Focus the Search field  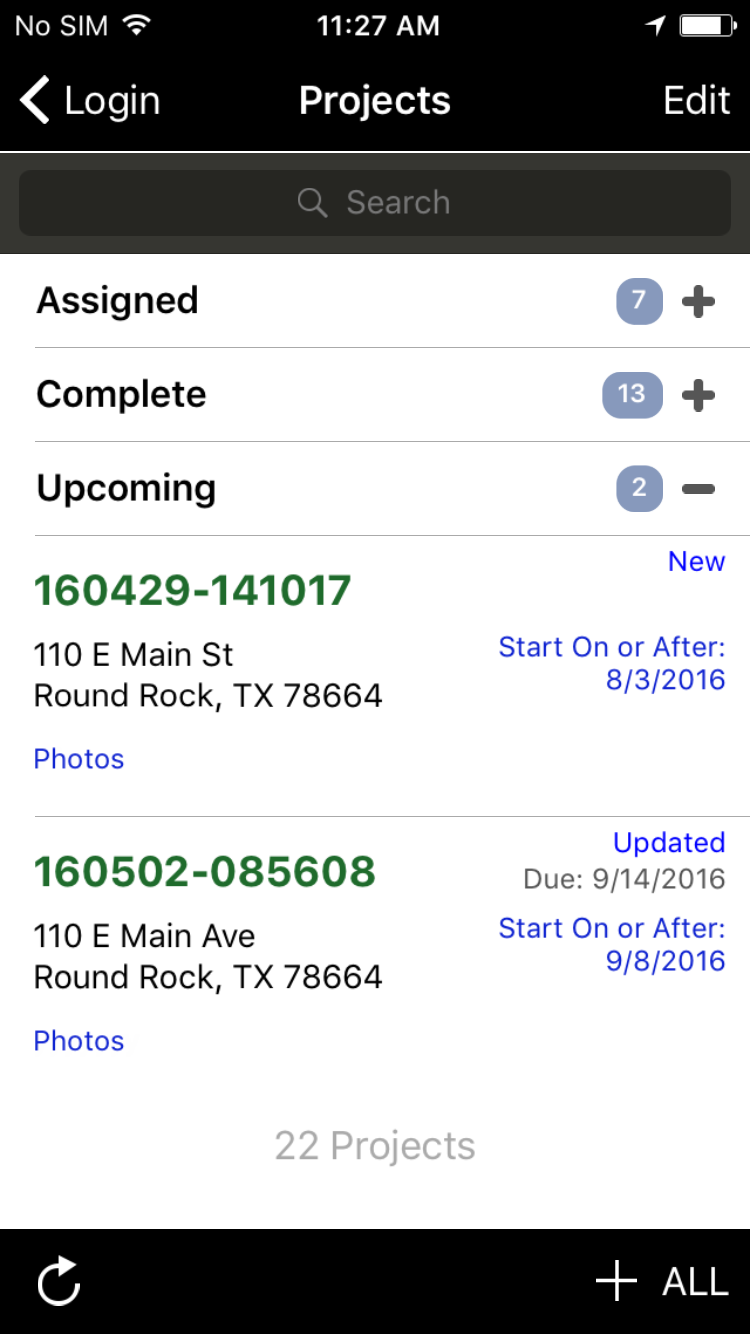coord(375,203)
